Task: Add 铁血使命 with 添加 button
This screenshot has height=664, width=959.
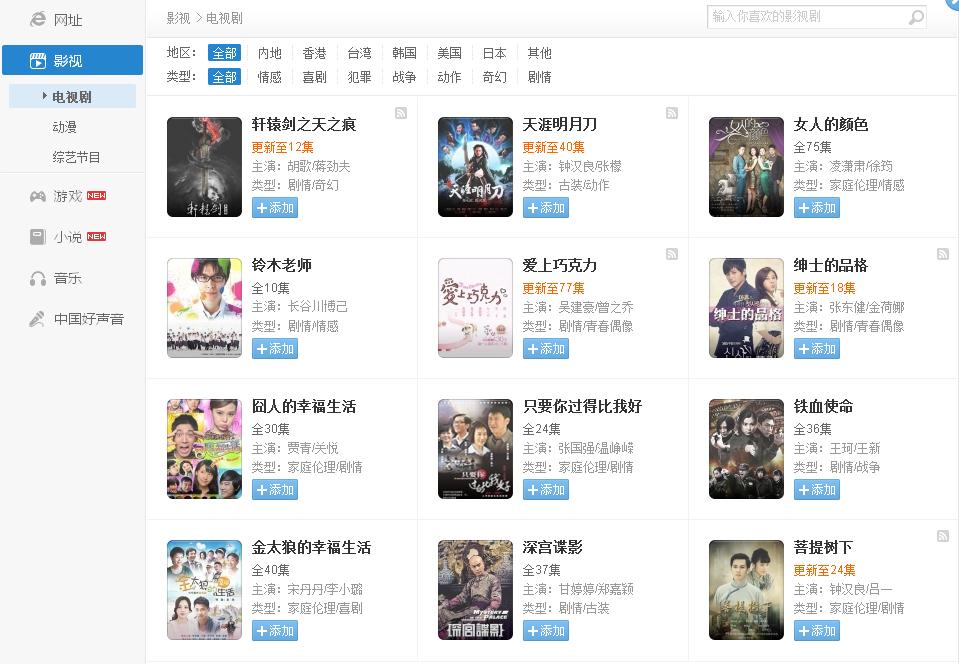Action: (817, 490)
